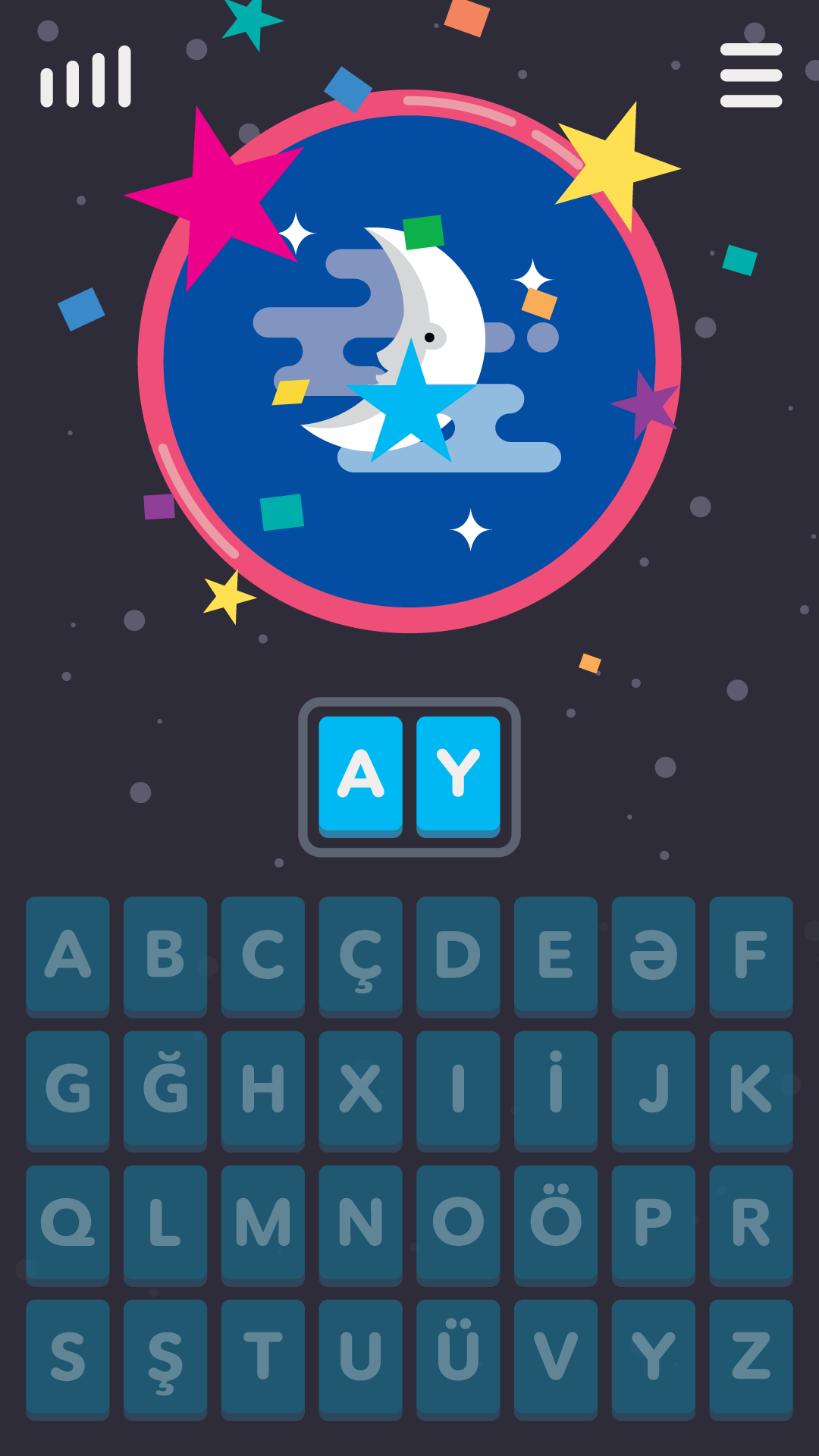Select the letter Ə key
The width and height of the screenshot is (819, 1456).
point(653,955)
